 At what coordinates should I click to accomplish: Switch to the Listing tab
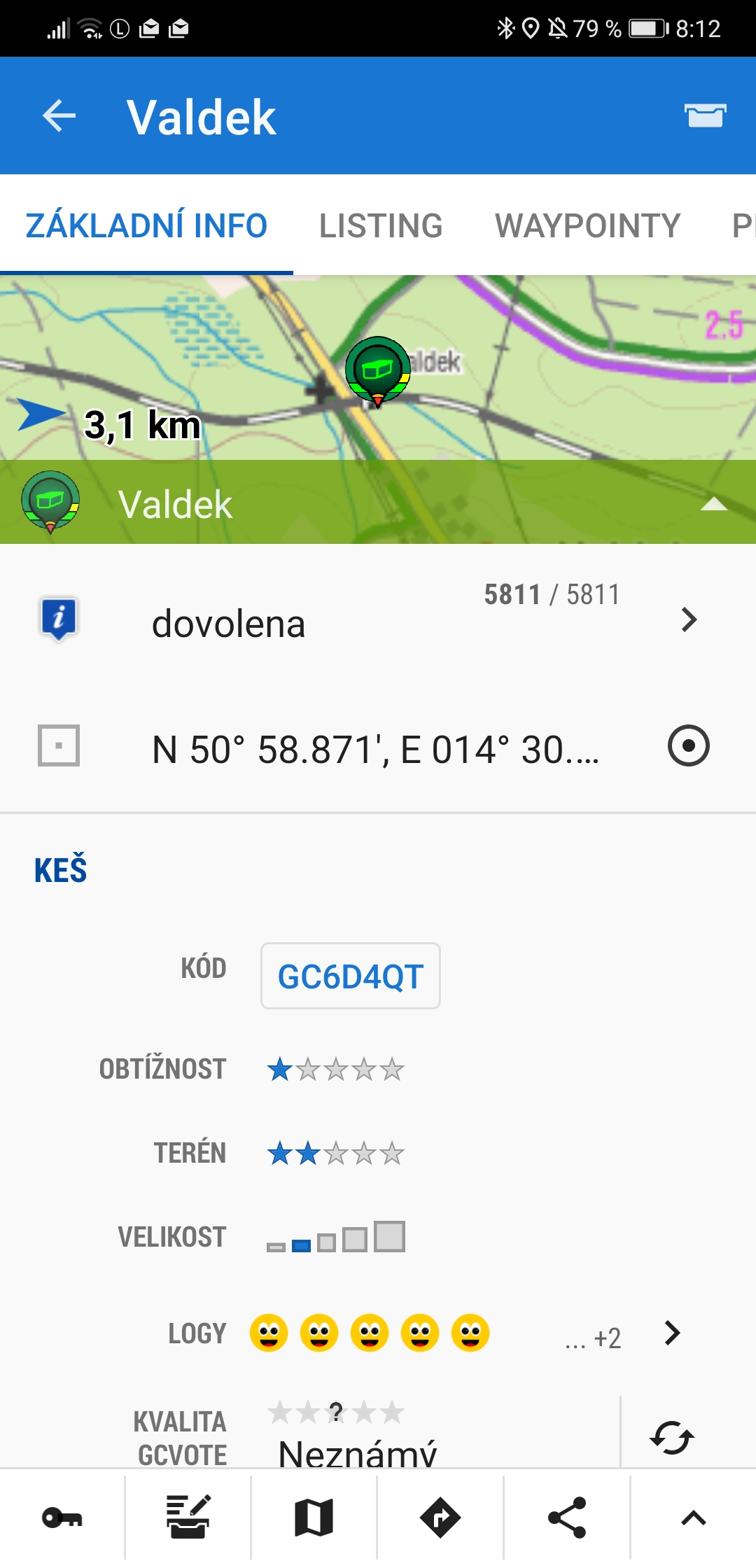(x=381, y=226)
